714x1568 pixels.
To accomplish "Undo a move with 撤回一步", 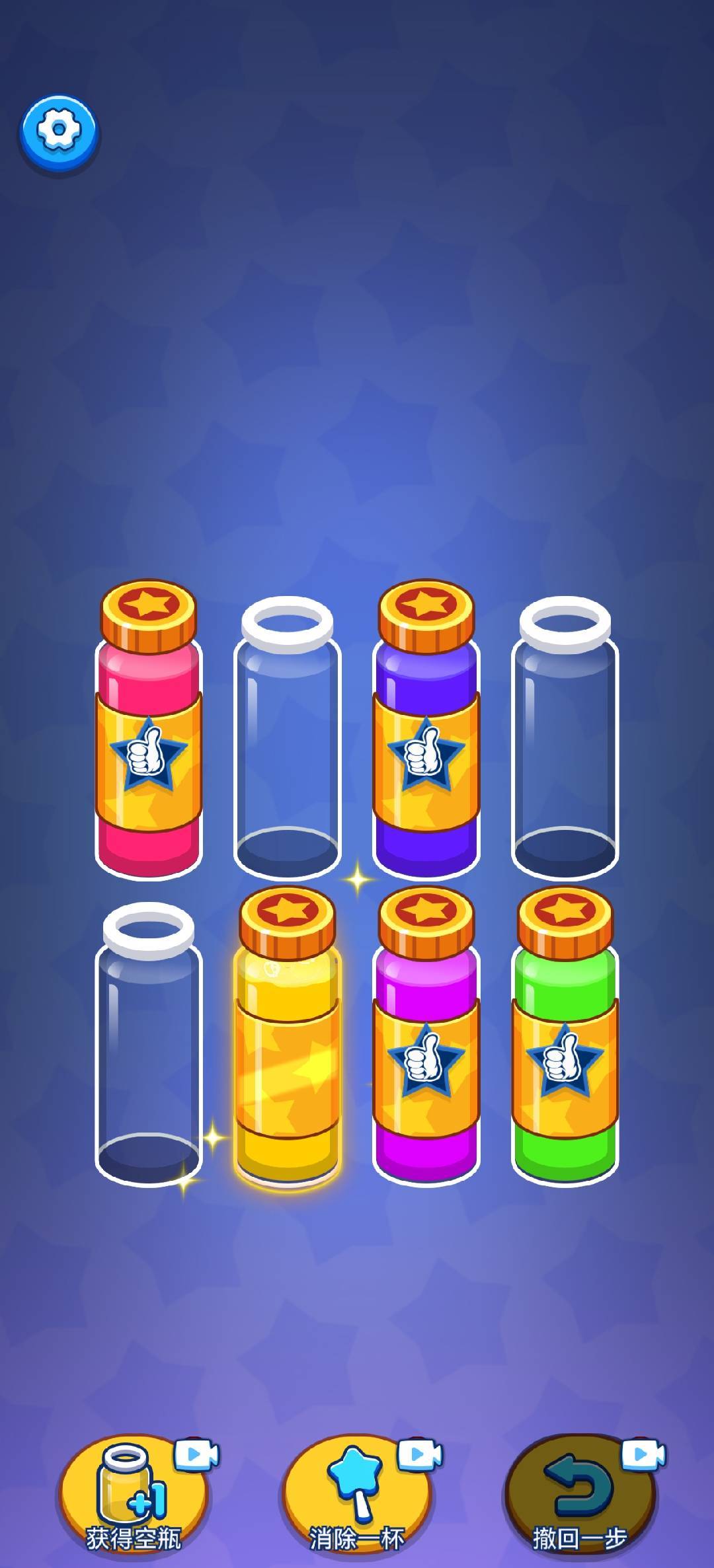I will point(580,1497).
